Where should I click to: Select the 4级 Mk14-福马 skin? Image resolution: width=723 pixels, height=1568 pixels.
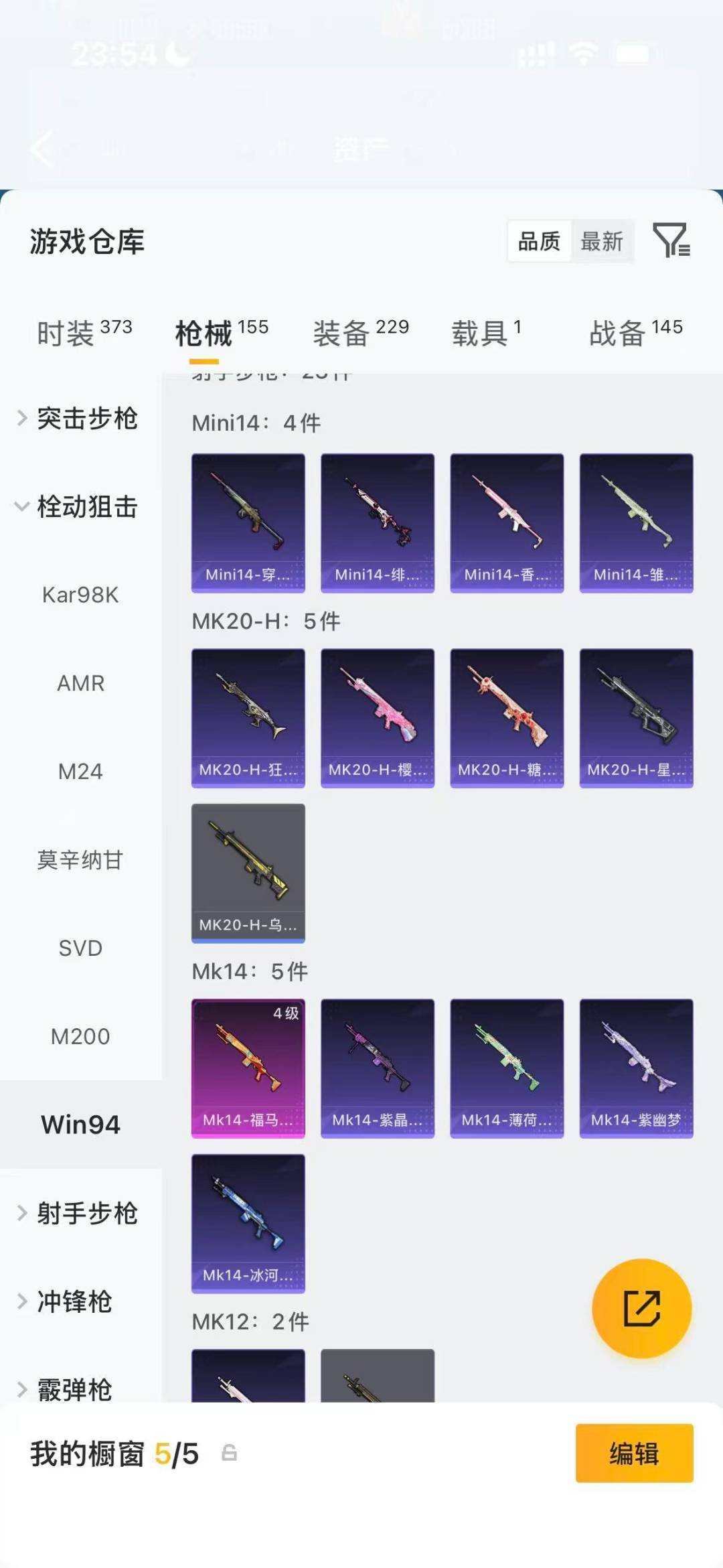click(248, 1069)
